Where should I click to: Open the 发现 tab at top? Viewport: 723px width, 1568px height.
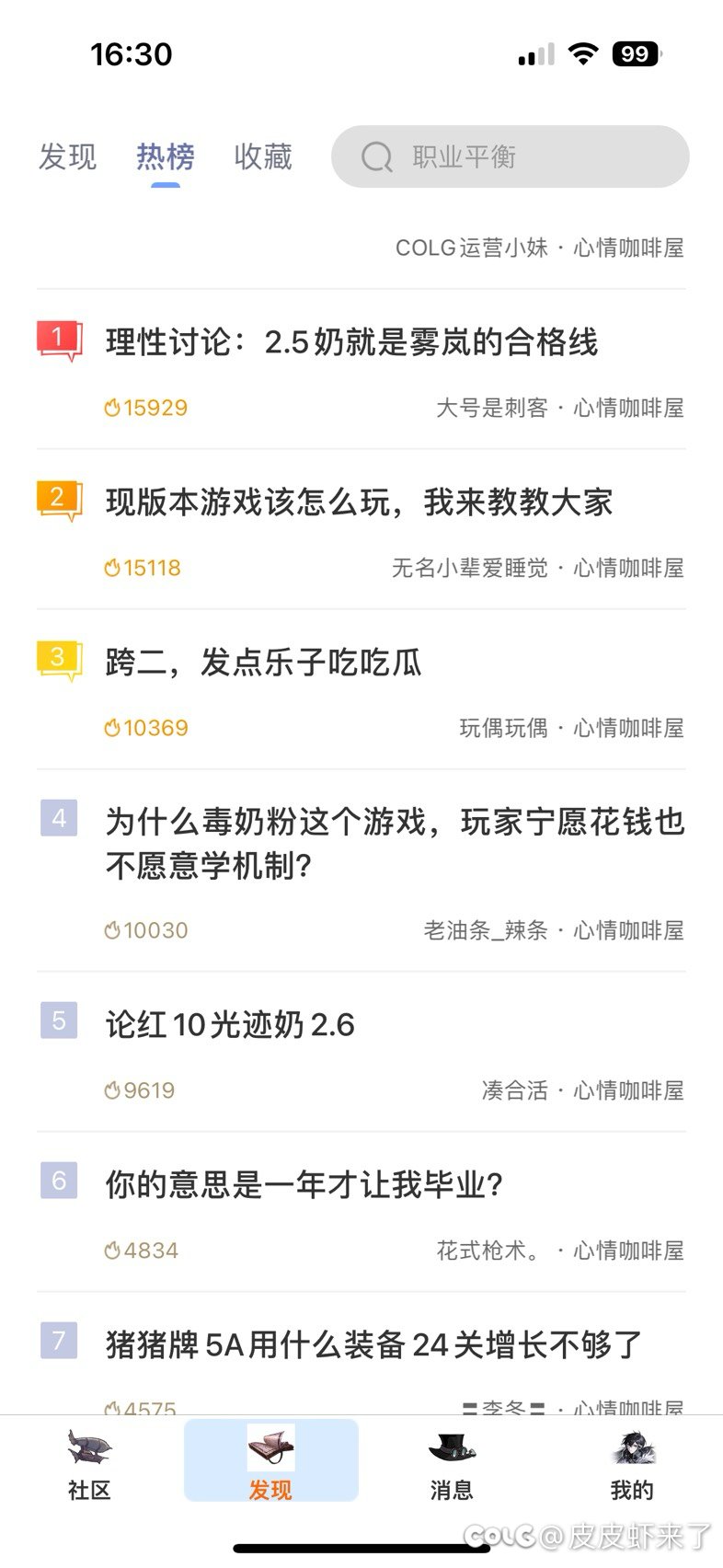point(67,157)
